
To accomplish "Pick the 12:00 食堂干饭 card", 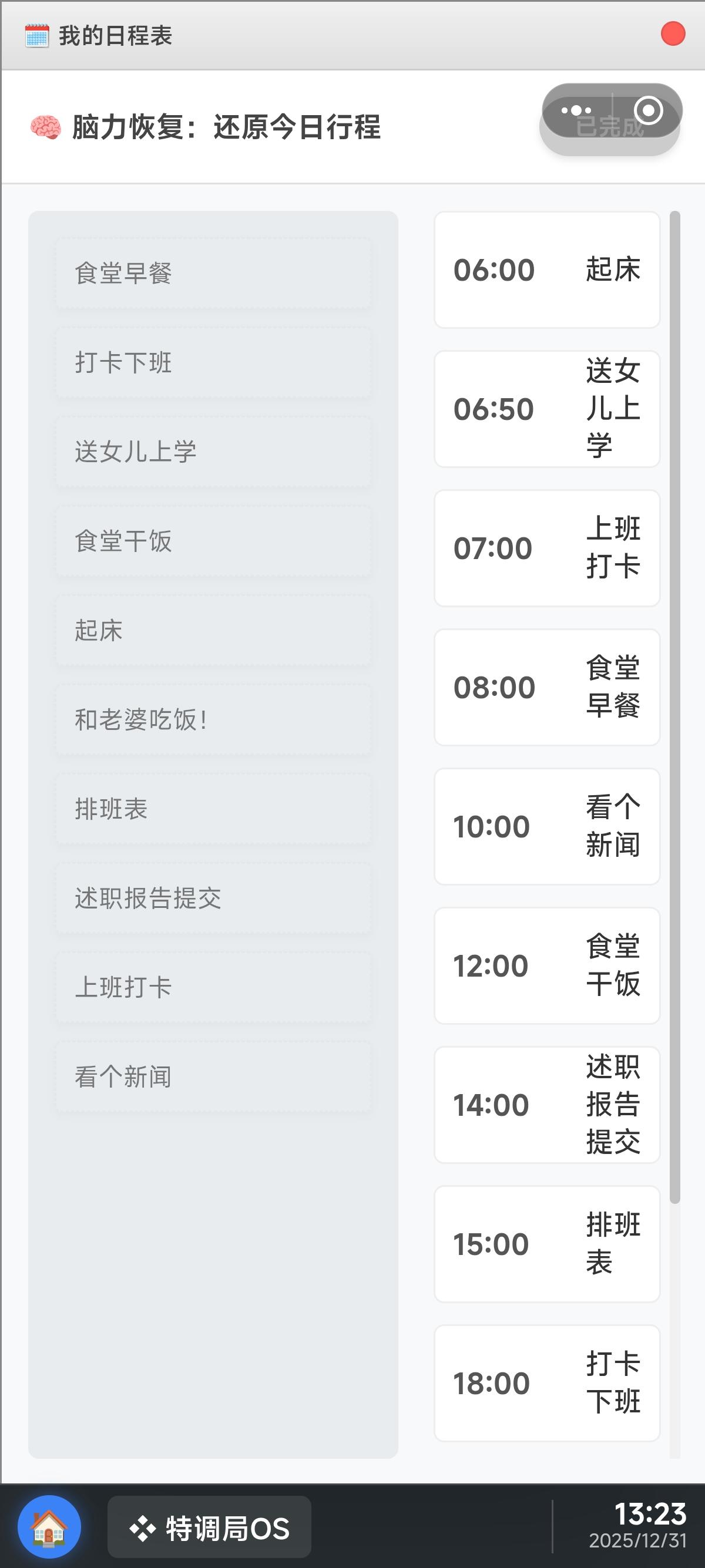I will (x=547, y=966).
